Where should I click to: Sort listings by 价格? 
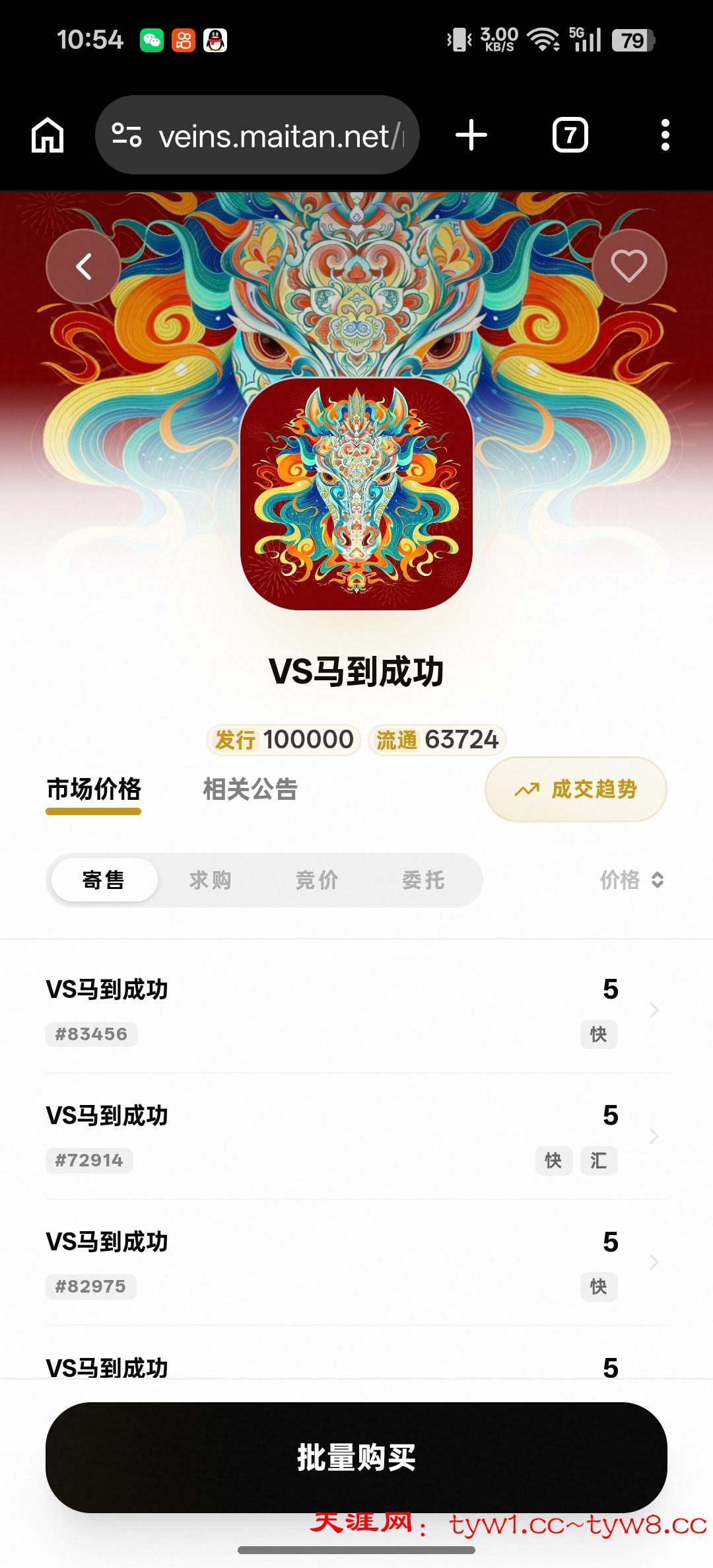631,880
